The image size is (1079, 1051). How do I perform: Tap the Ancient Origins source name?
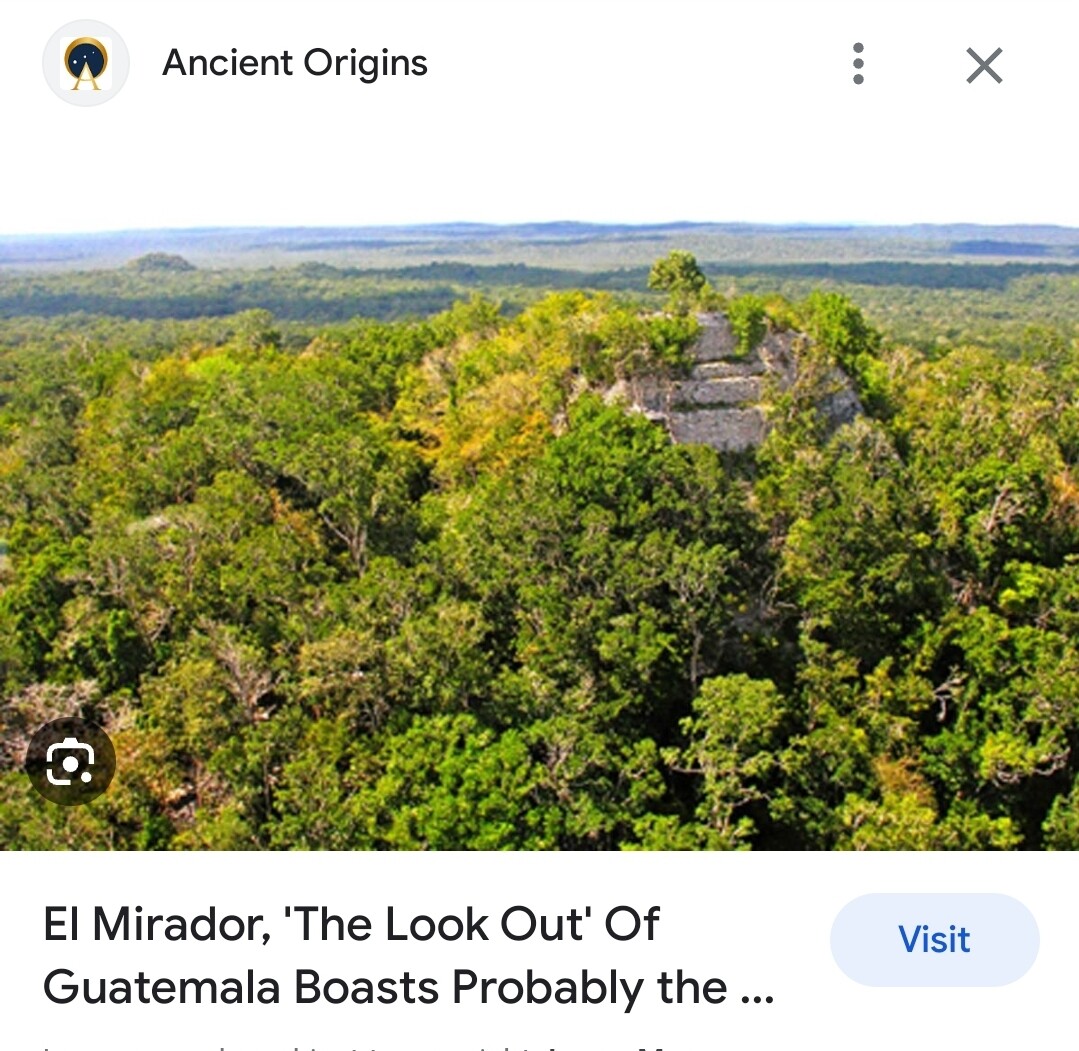pos(295,63)
